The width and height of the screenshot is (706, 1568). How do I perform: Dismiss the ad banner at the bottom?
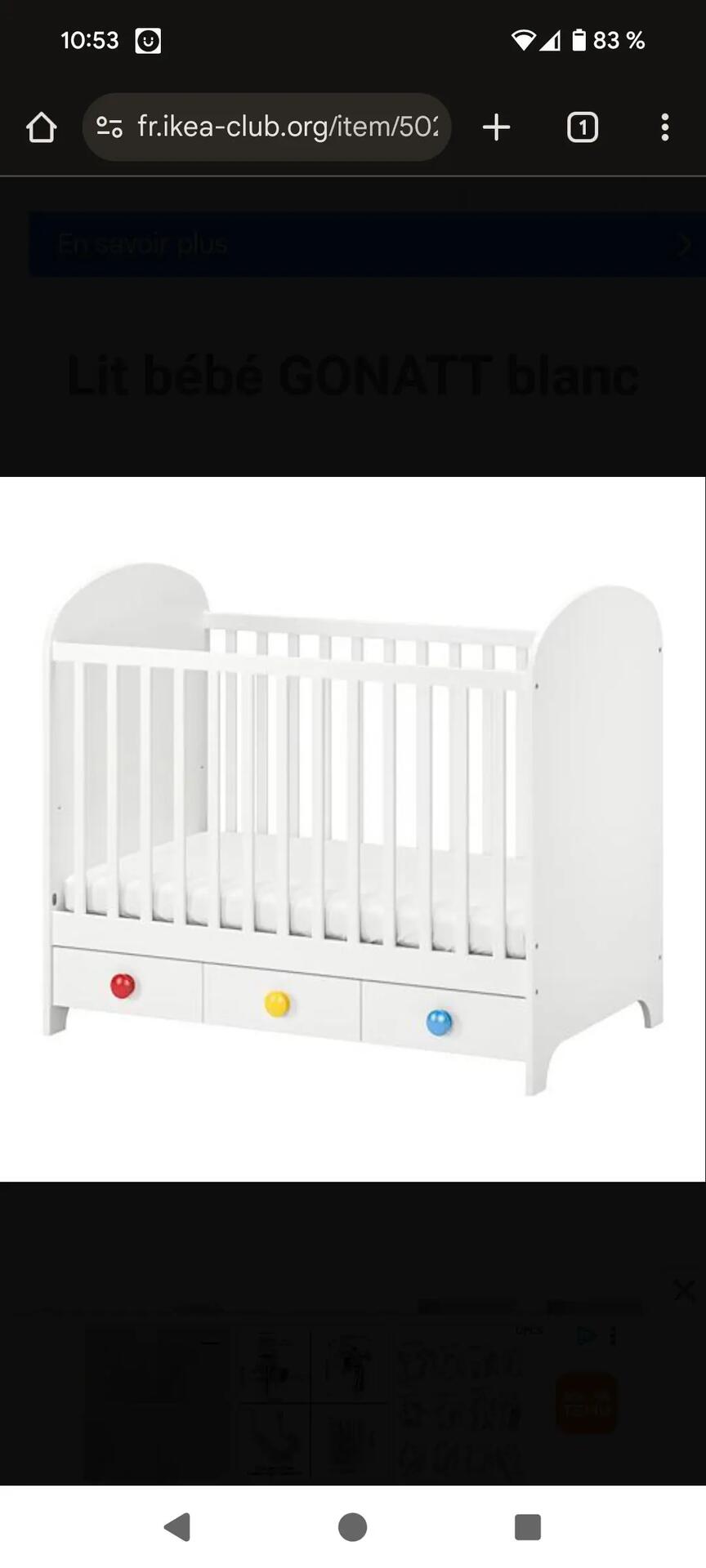click(x=683, y=1290)
